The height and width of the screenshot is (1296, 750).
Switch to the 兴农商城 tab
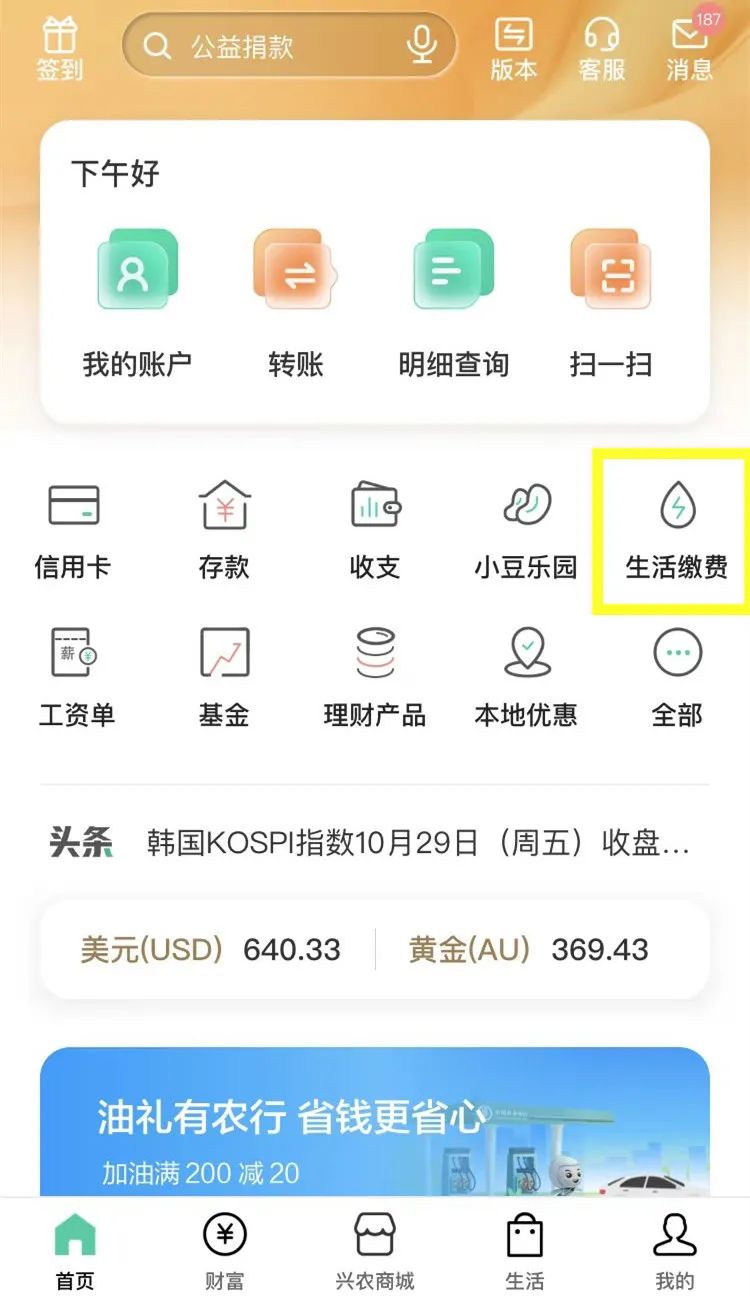(375, 1251)
